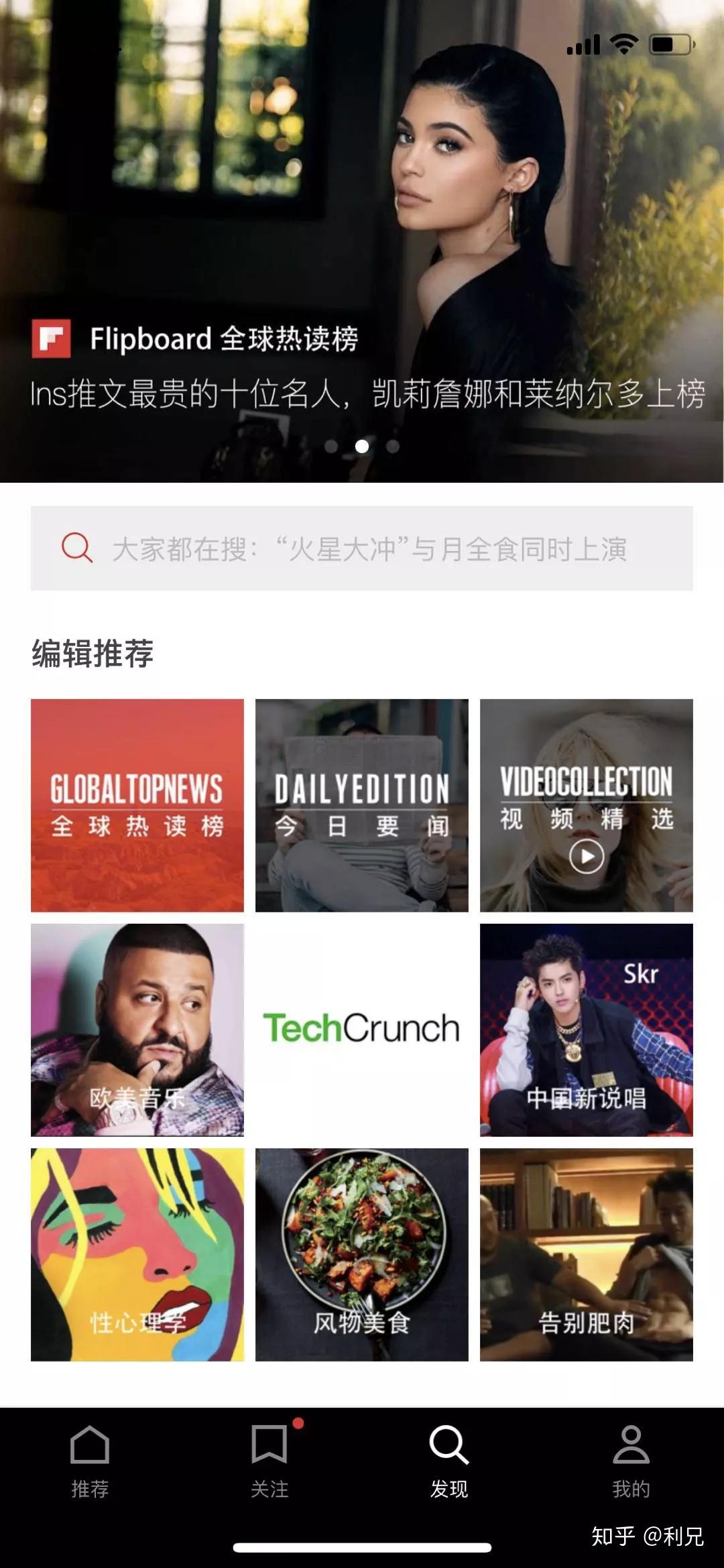Open the 视频精选 Video Collection tile

(587, 805)
